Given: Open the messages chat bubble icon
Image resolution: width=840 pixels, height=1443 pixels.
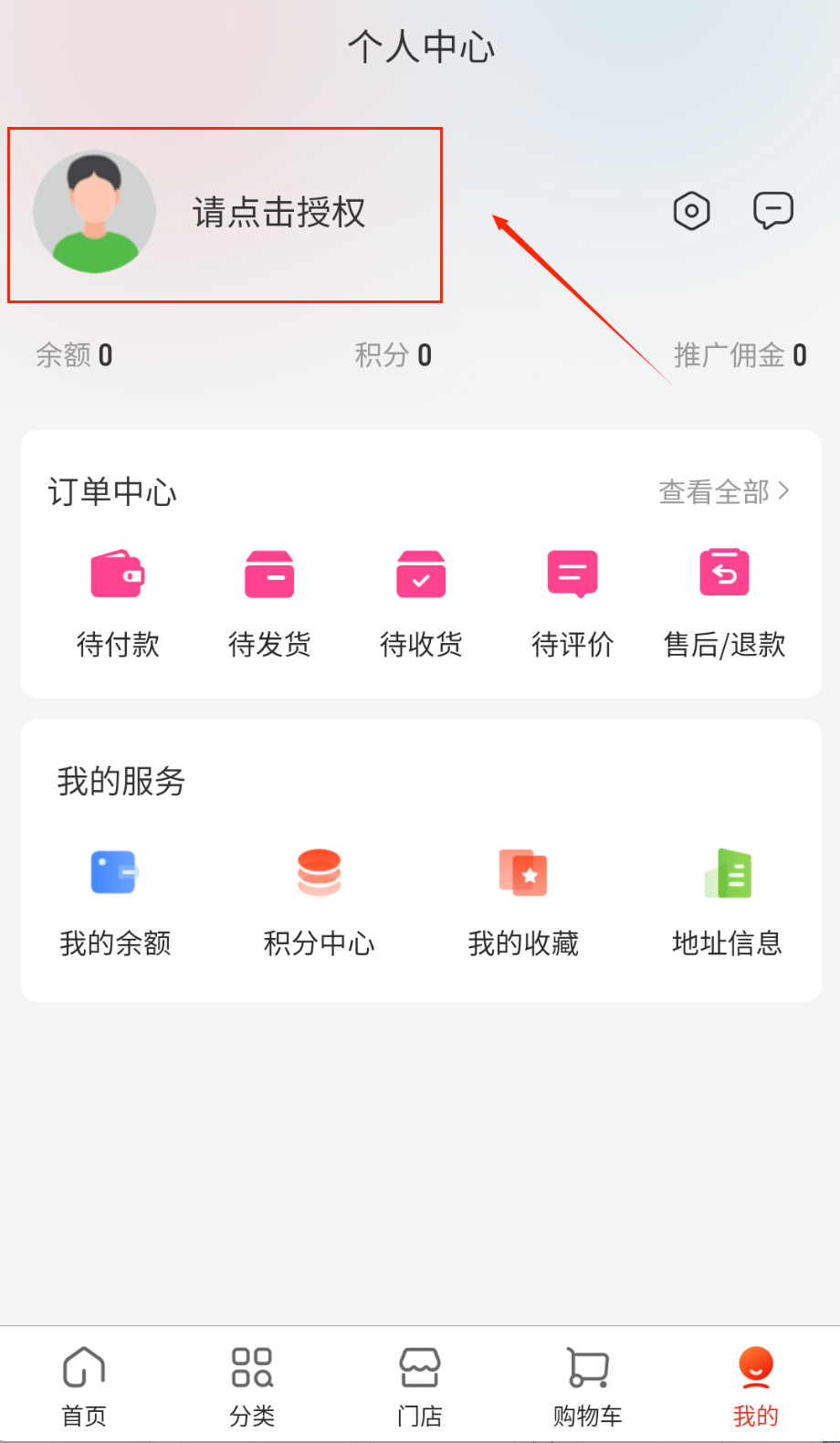Looking at the screenshot, I should (772, 210).
